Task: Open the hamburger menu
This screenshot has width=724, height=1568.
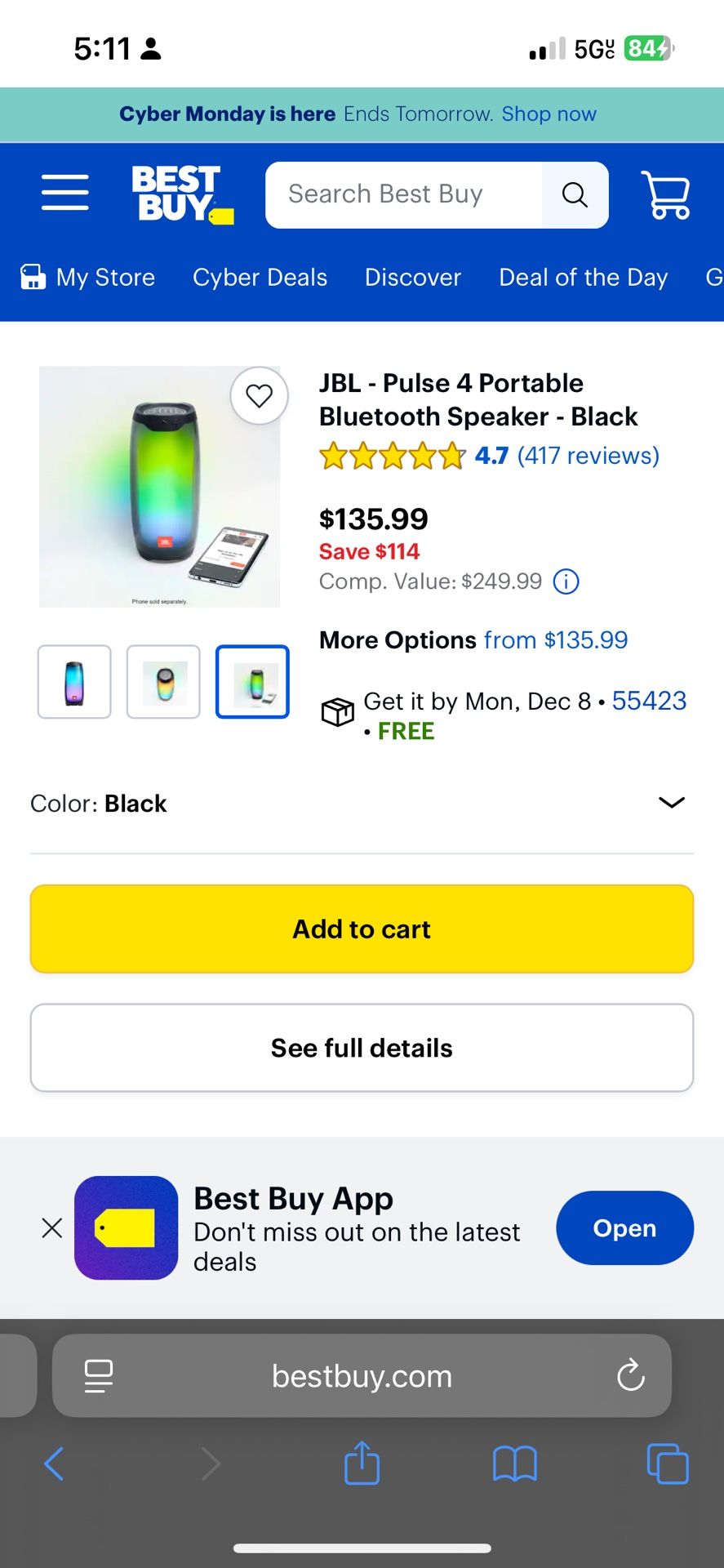Action: click(x=64, y=193)
